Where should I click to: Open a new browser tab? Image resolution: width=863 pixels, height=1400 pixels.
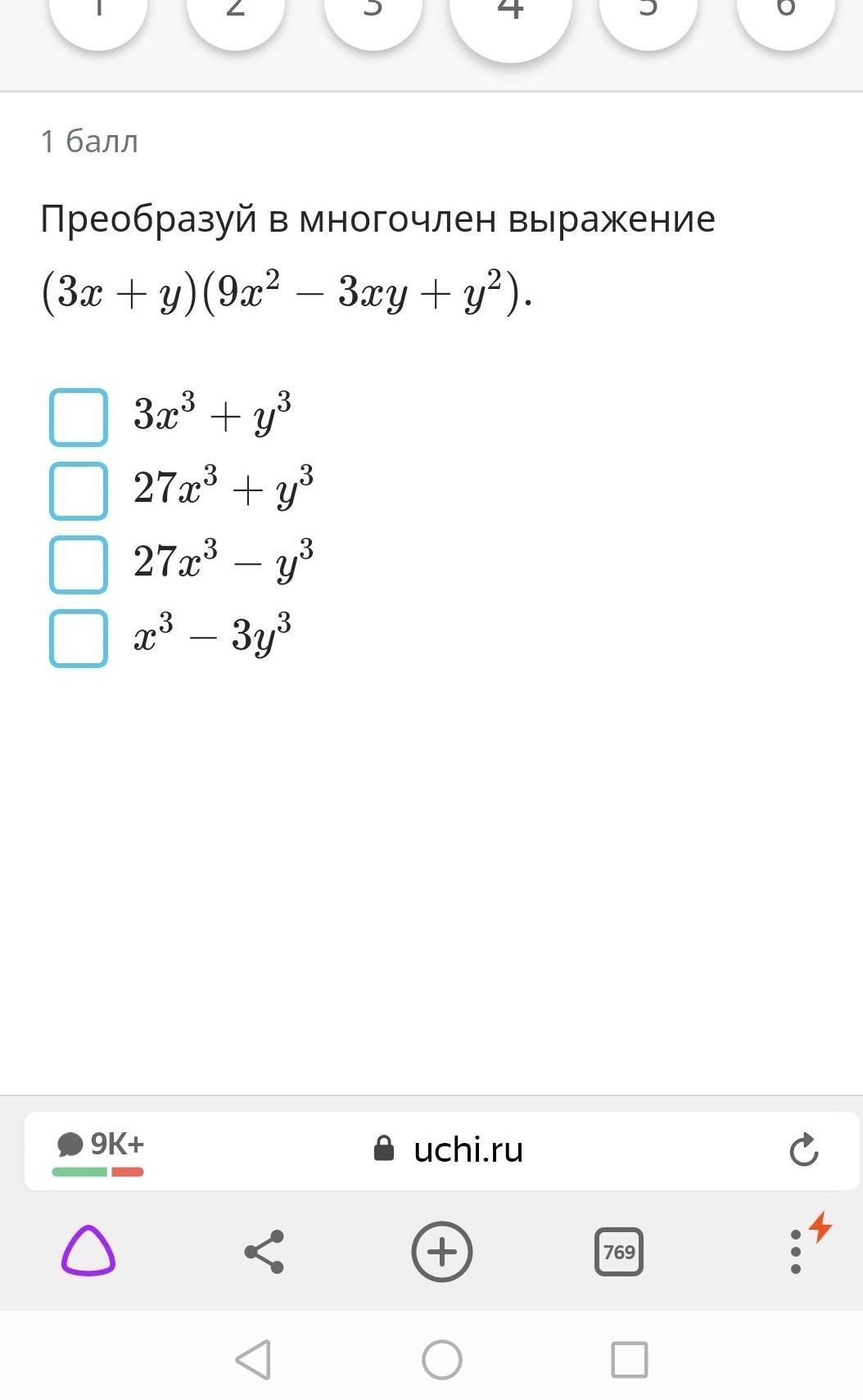click(442, 1251)
